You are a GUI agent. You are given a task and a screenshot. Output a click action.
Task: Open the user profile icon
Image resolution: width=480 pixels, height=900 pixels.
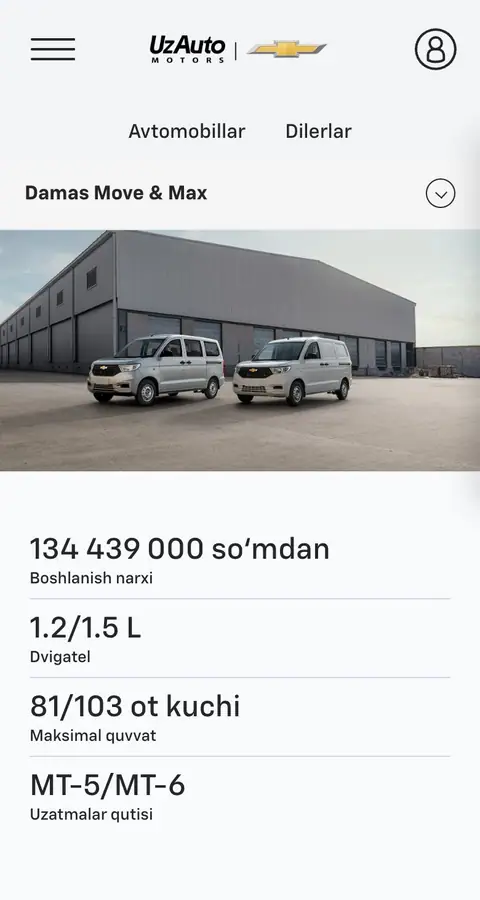point(435,49)
